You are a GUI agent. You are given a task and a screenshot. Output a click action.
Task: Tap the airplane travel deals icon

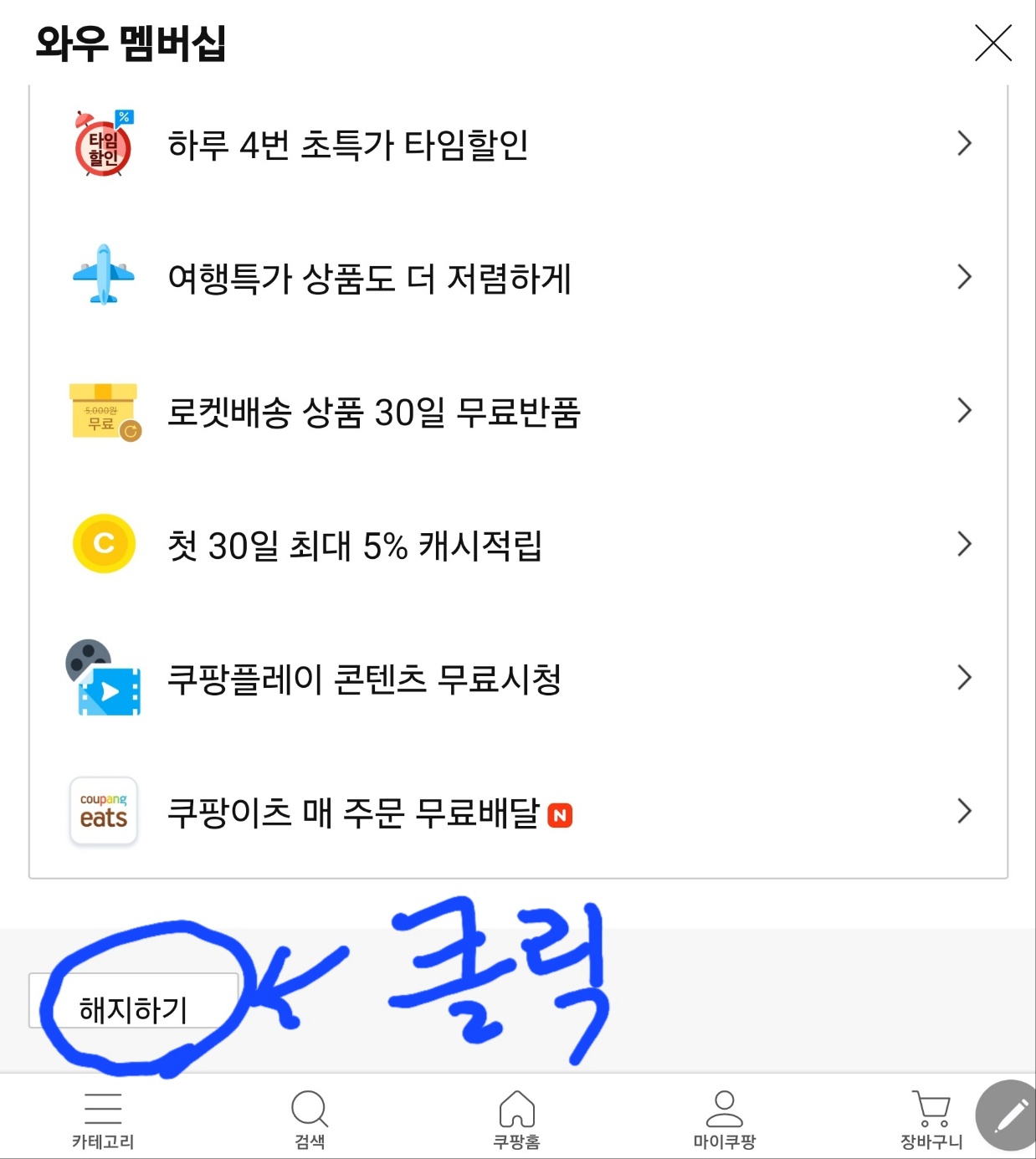coord(103,276)
